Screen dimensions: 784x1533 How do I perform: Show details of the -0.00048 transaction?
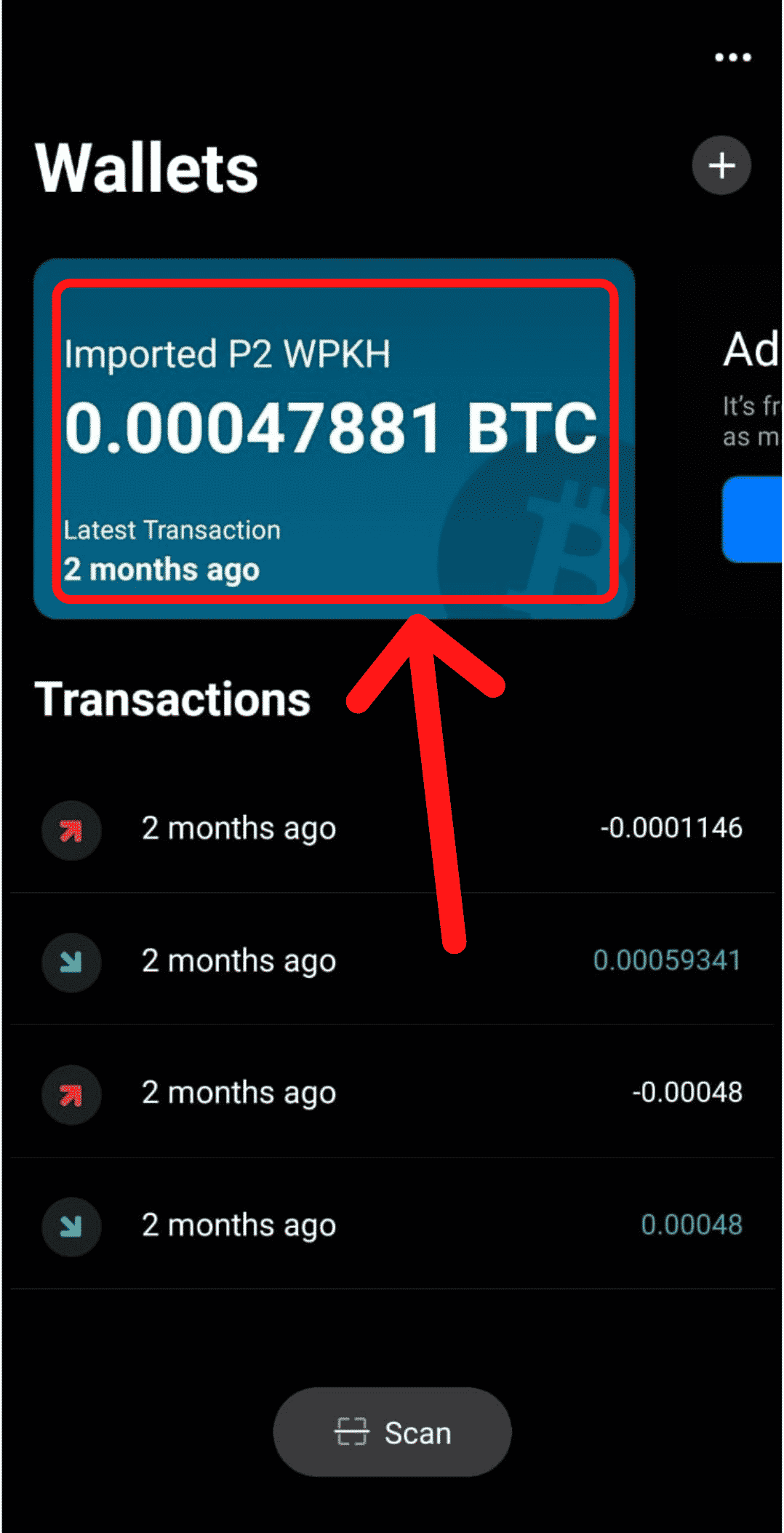[392, 1093]
